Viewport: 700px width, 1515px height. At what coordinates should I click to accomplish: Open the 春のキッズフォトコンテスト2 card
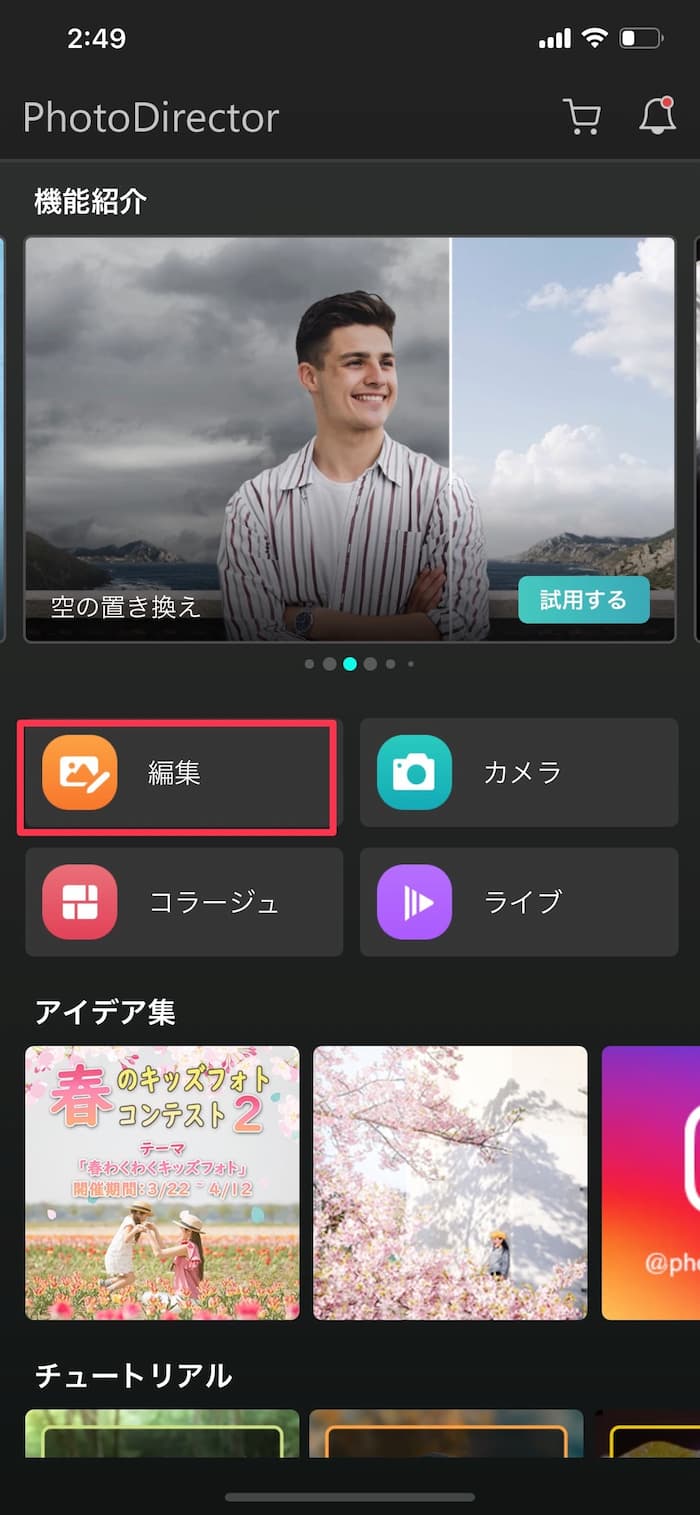pyautogui.click(x=162, y=1183)
